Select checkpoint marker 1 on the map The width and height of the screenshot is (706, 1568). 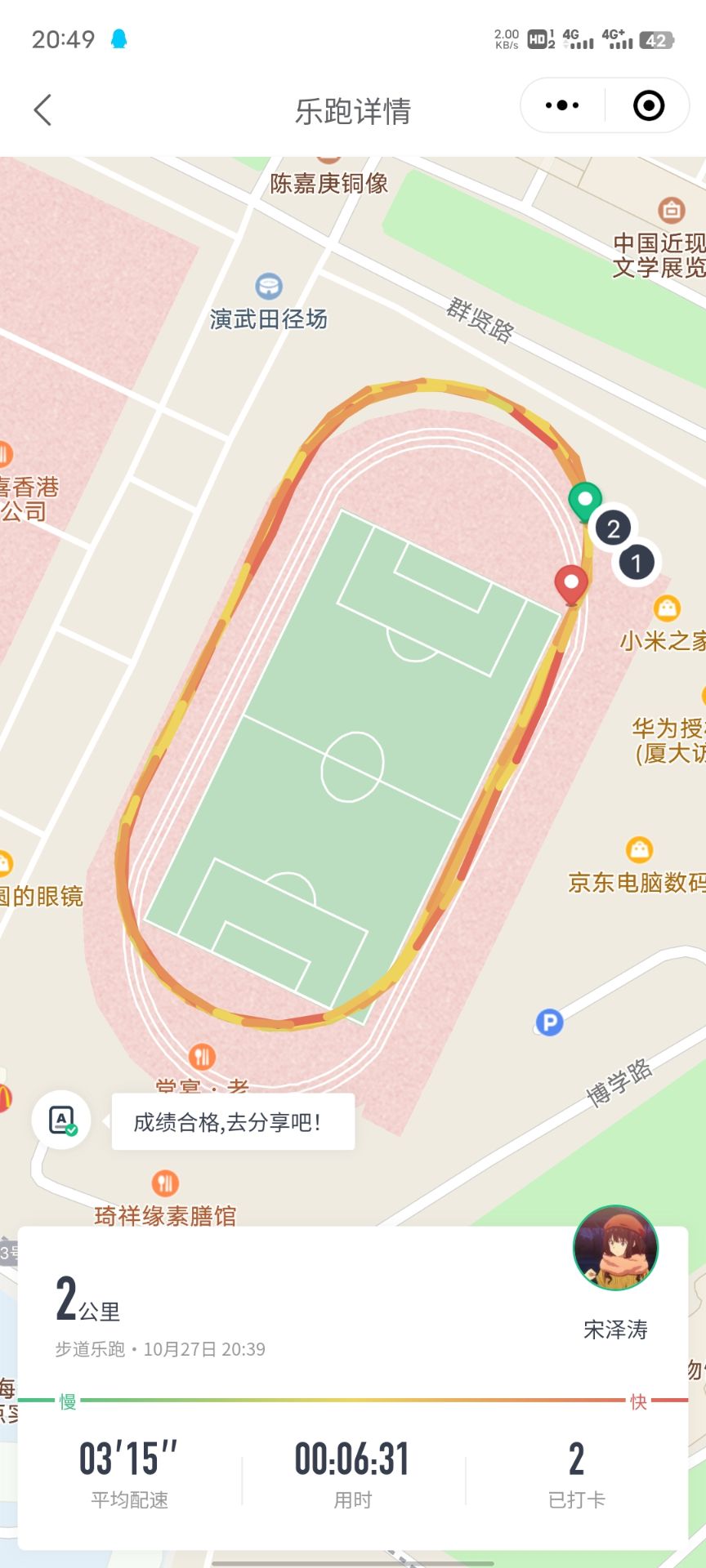(x=637, y=563)
